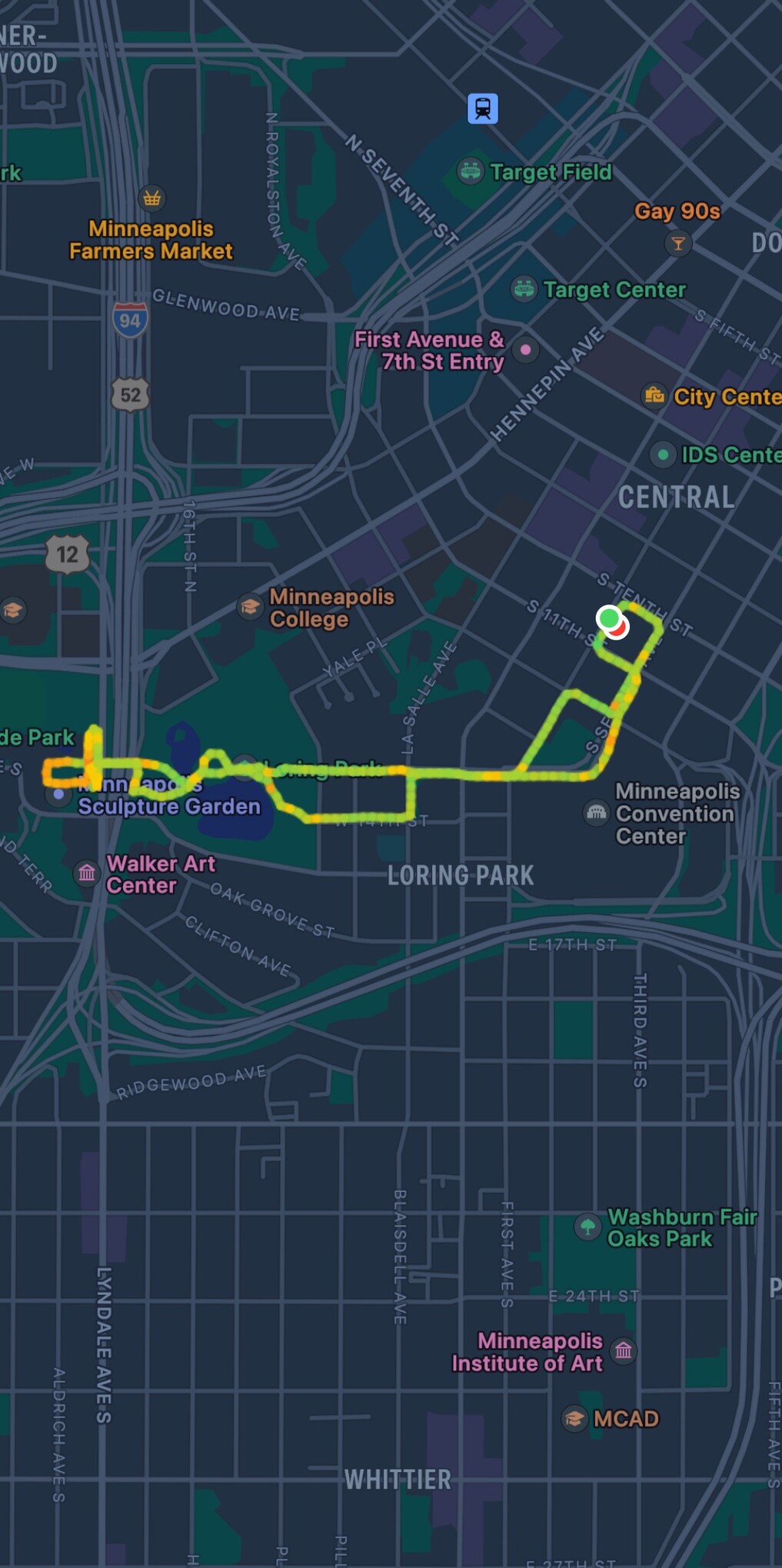The height and width of the screenshot is (1568, 782).
Task: Select the Minneapolis Institute of Art marker
Action: click(624, 1351)
